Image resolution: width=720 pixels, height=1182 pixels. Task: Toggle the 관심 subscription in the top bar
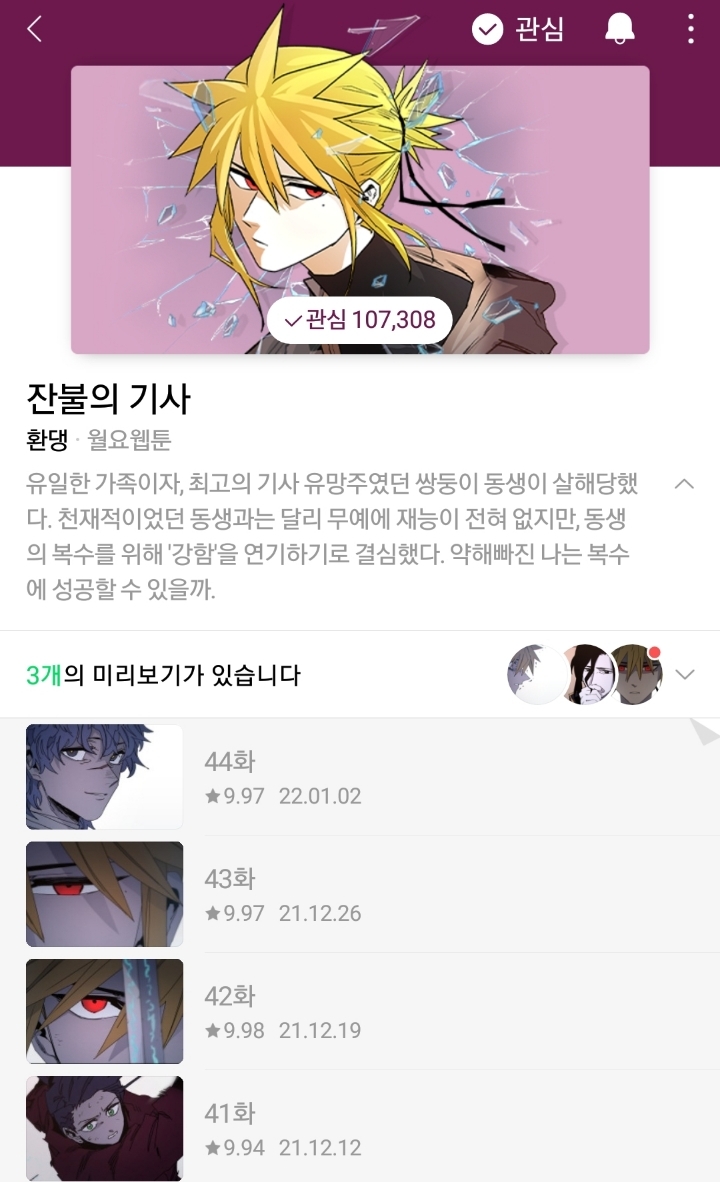(x=520, y=28)
